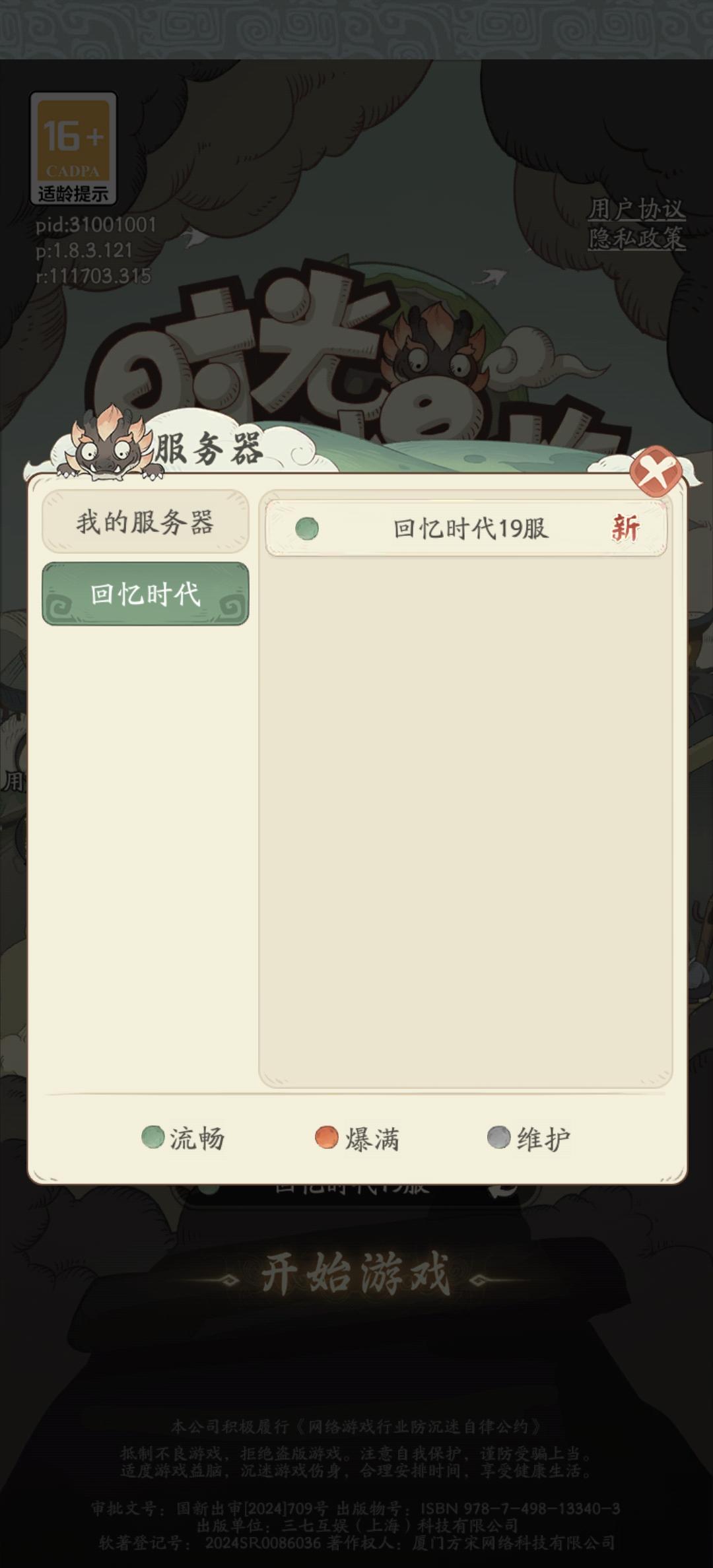The image size is (713, 1568).
Task: Switch to the 我的服务器 tab
Action: pos(146,521)
